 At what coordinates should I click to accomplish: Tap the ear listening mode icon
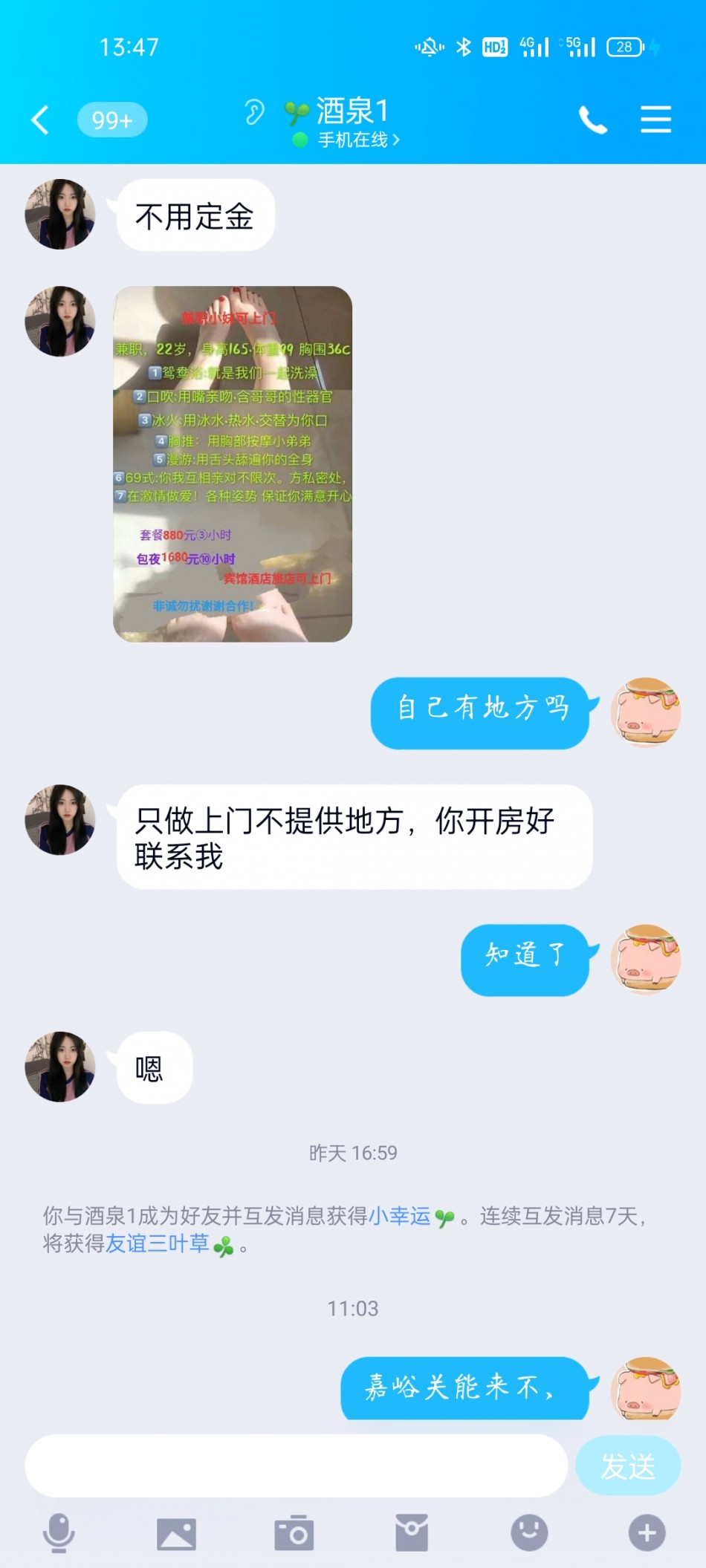254,113
